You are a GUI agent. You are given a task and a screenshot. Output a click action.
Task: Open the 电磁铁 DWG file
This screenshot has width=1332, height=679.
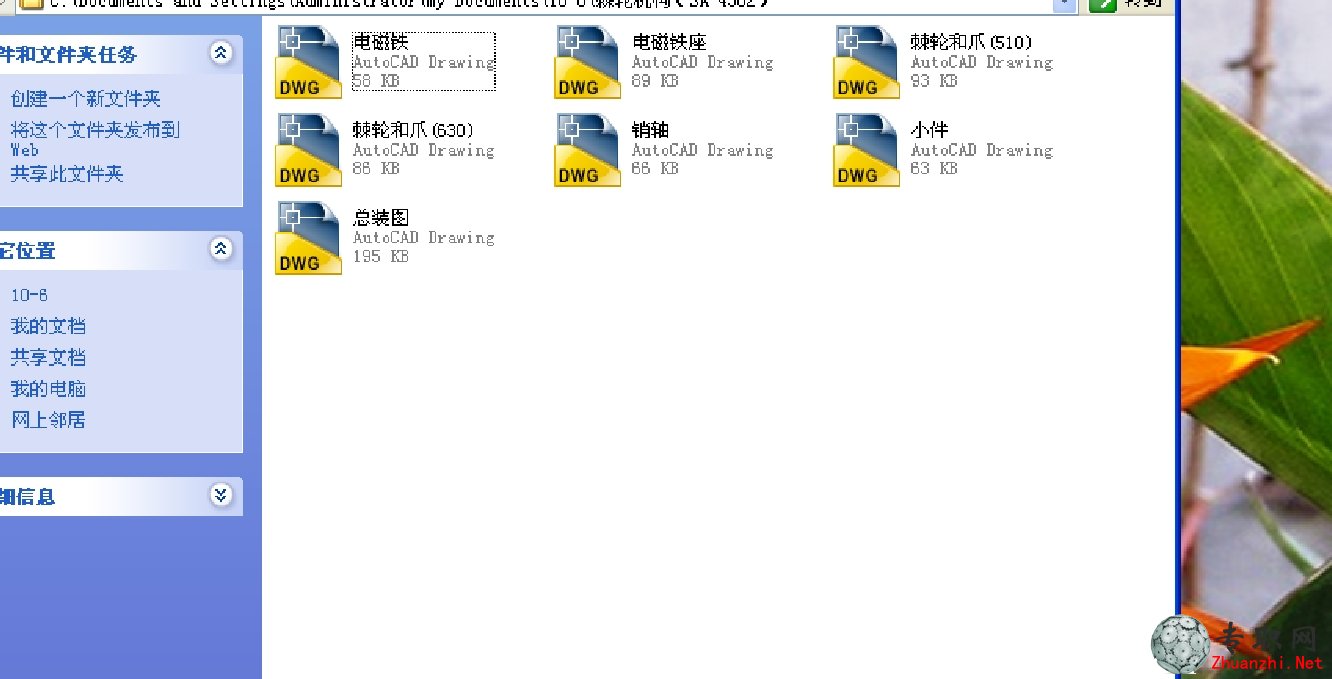308,62
